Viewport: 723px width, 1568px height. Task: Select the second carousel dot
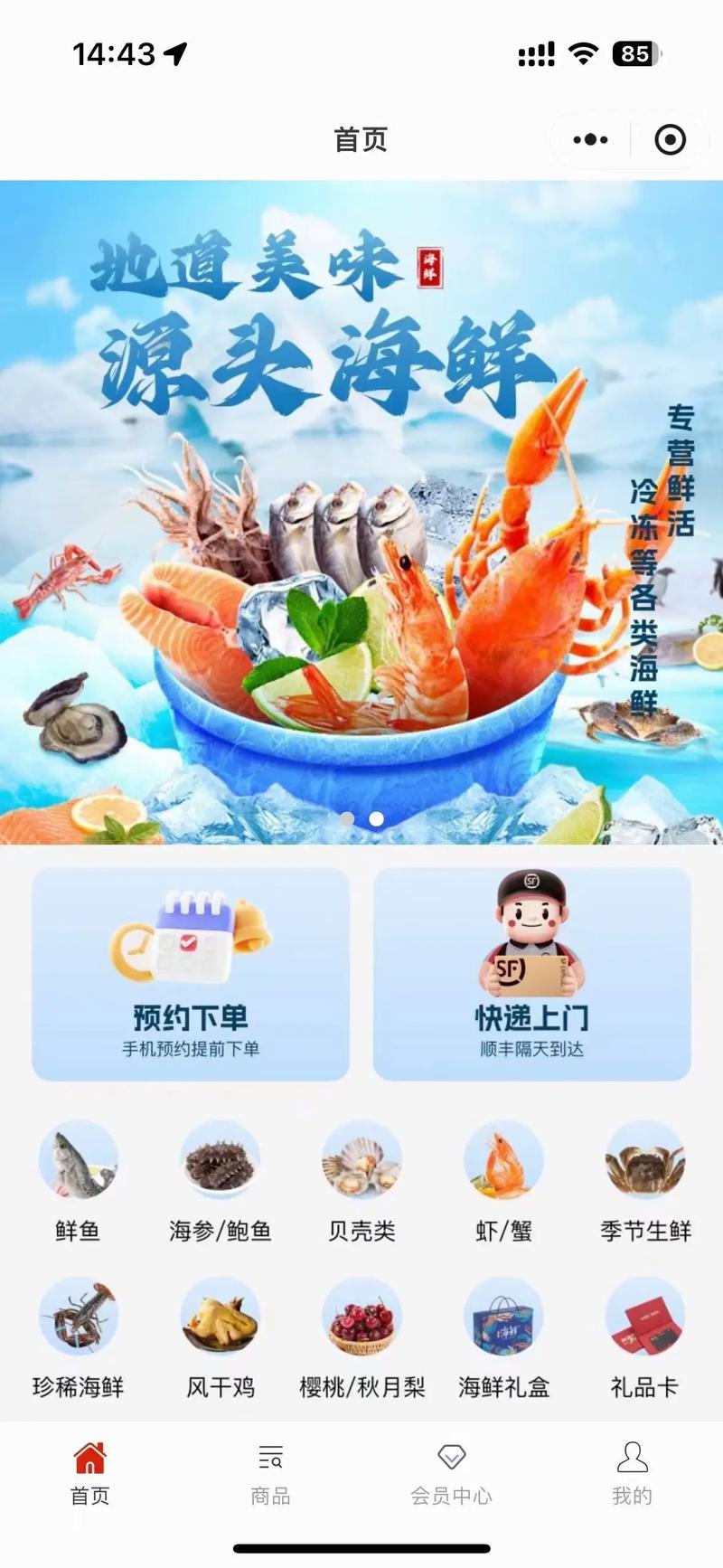pos(377,818)
